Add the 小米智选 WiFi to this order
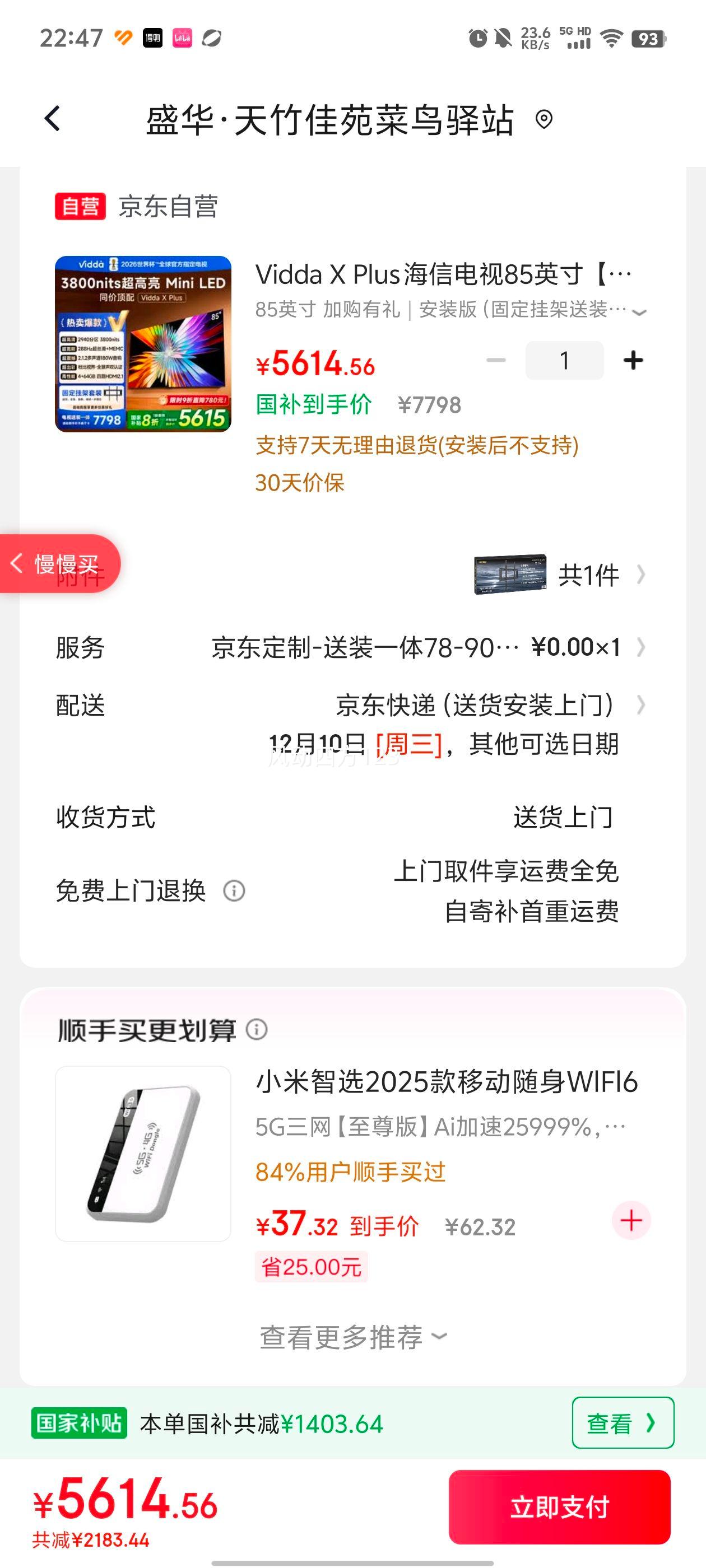Screen dimensions: 706x1568 coord(631,1220)
